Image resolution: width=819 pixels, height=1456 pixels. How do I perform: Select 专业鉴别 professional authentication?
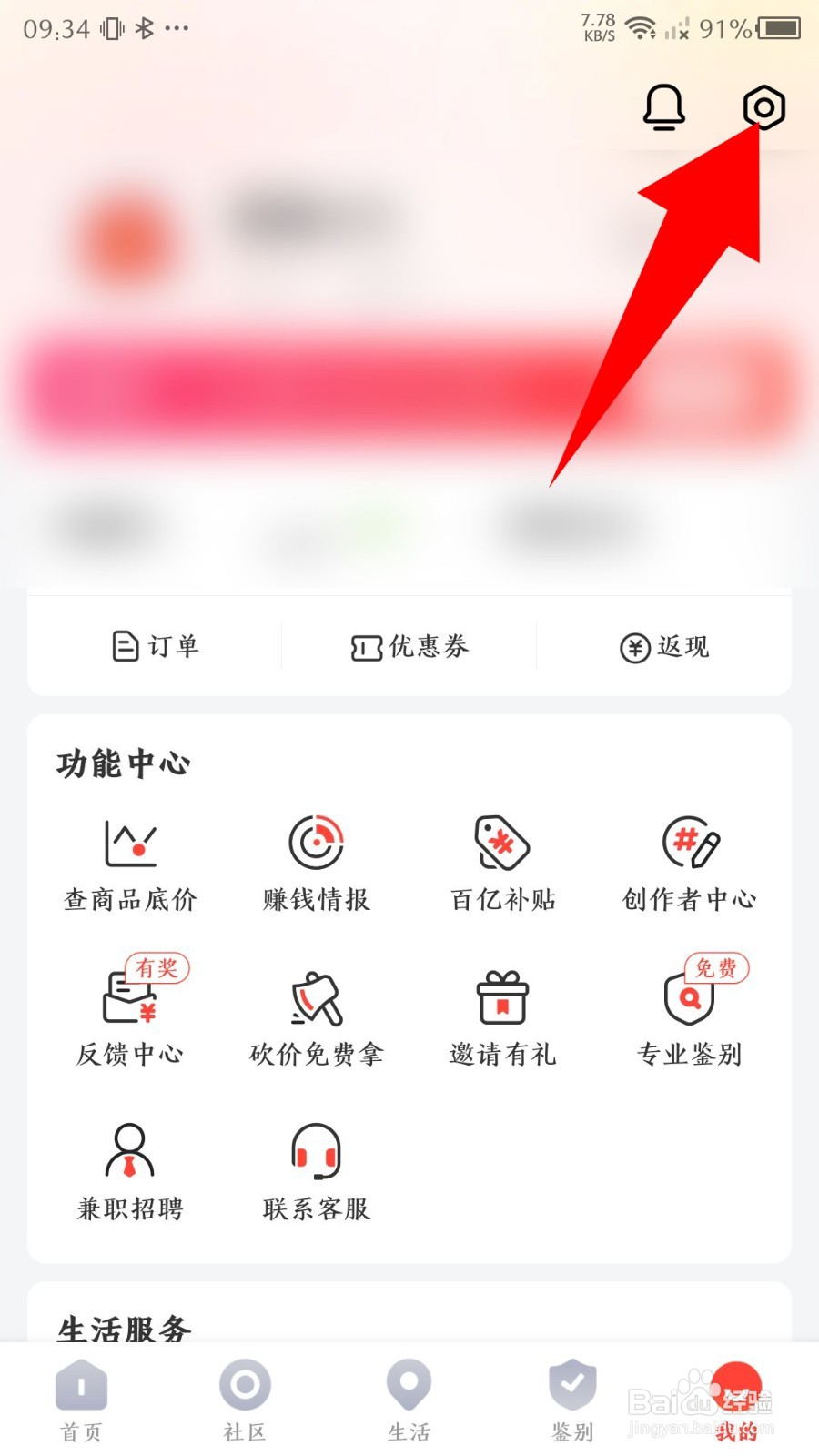(x=689, y=1015)
